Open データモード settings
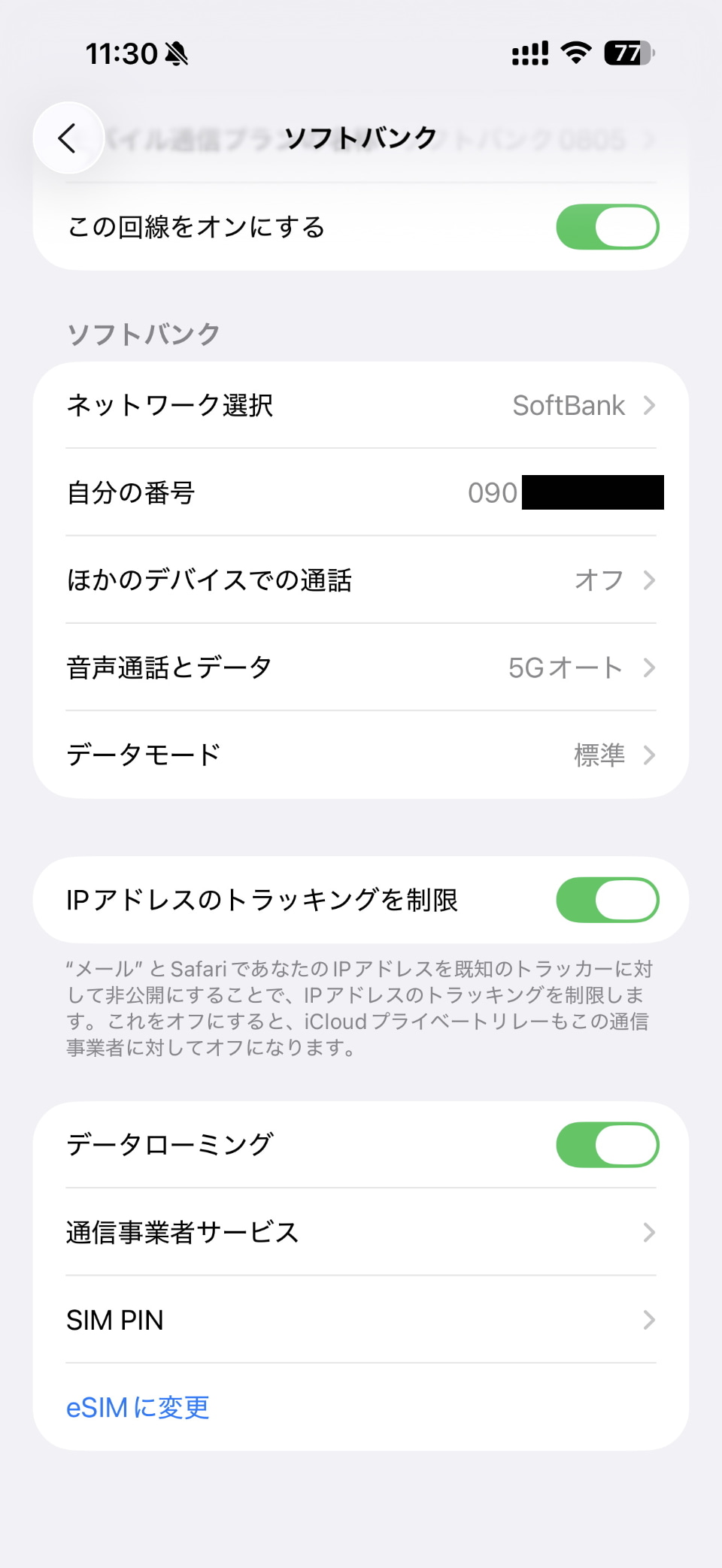The width and height of the screenshot is (722, 1568). [x=361, y=755]
